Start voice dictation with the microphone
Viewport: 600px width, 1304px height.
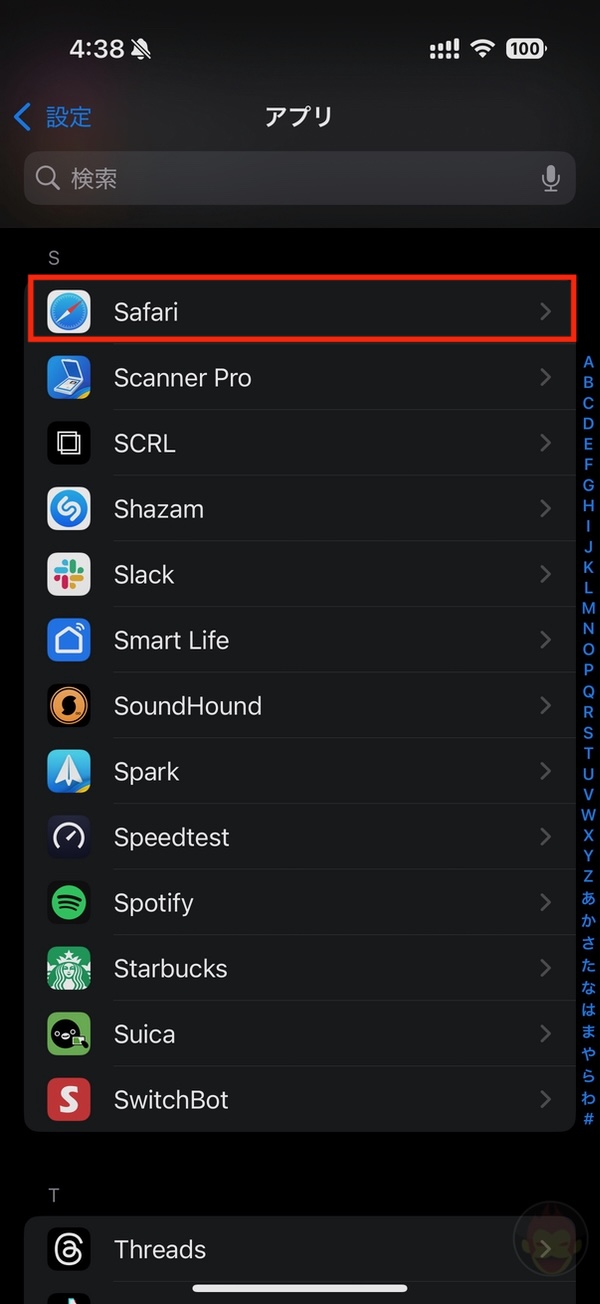(x=550, y=179)
